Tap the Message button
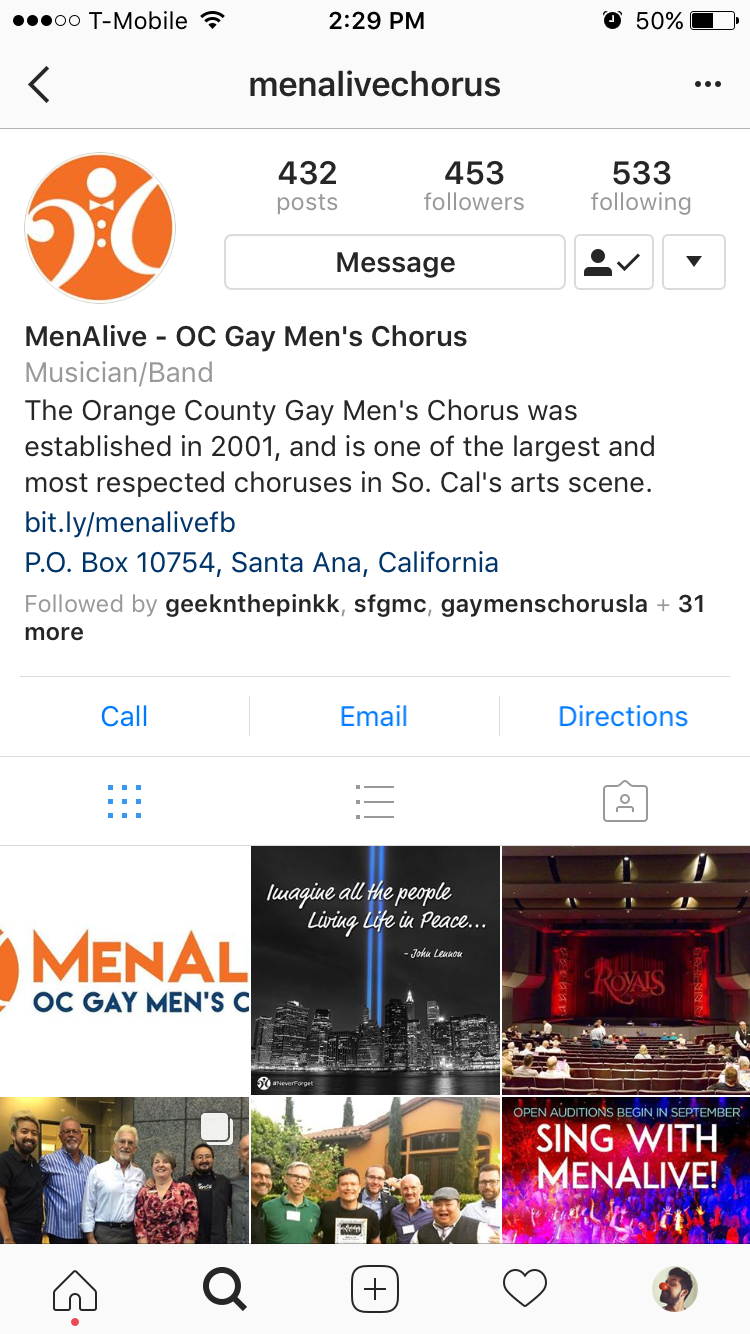Viewport: 750px width, 1334px height. pos(395,262)
